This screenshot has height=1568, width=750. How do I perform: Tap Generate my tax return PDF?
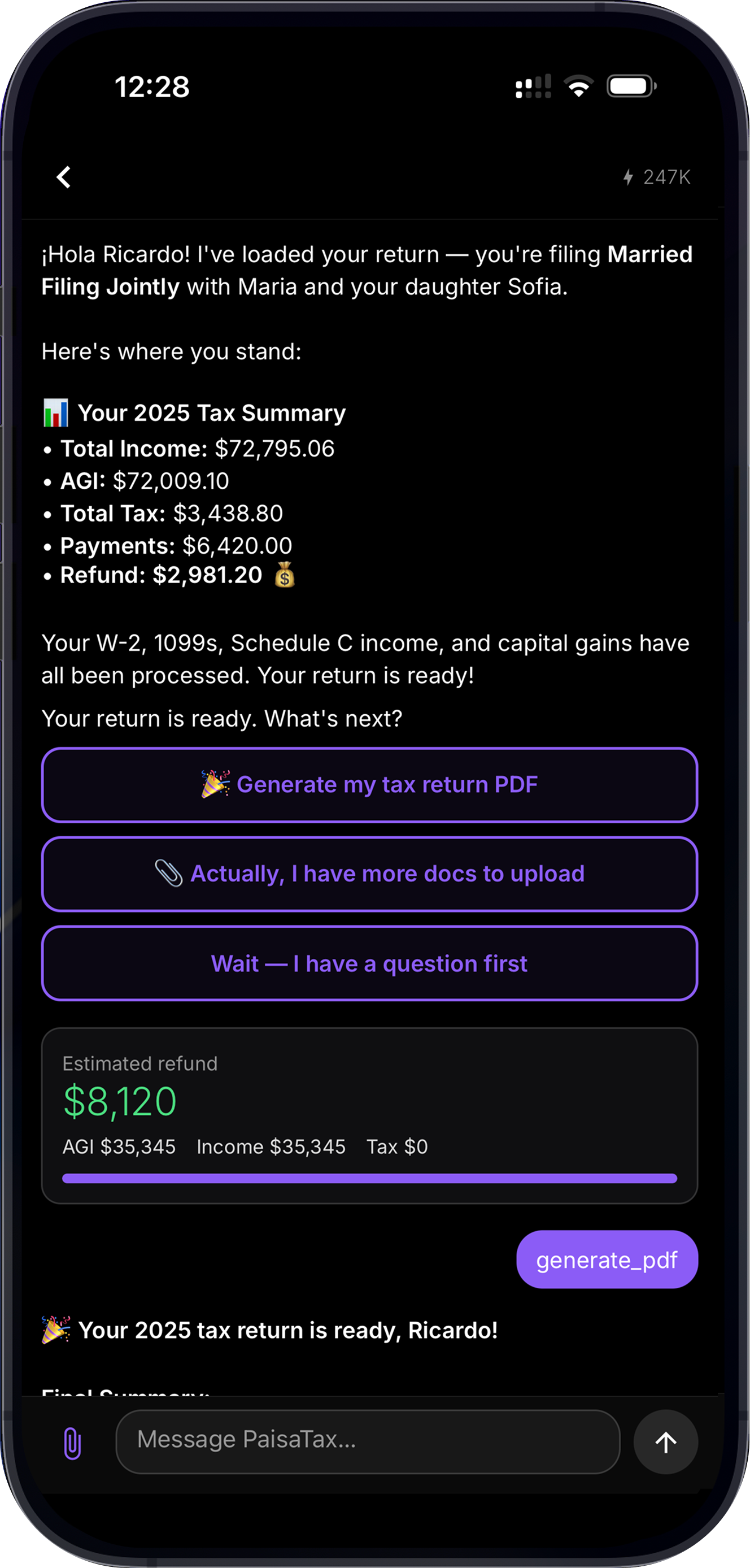[369, 785]
